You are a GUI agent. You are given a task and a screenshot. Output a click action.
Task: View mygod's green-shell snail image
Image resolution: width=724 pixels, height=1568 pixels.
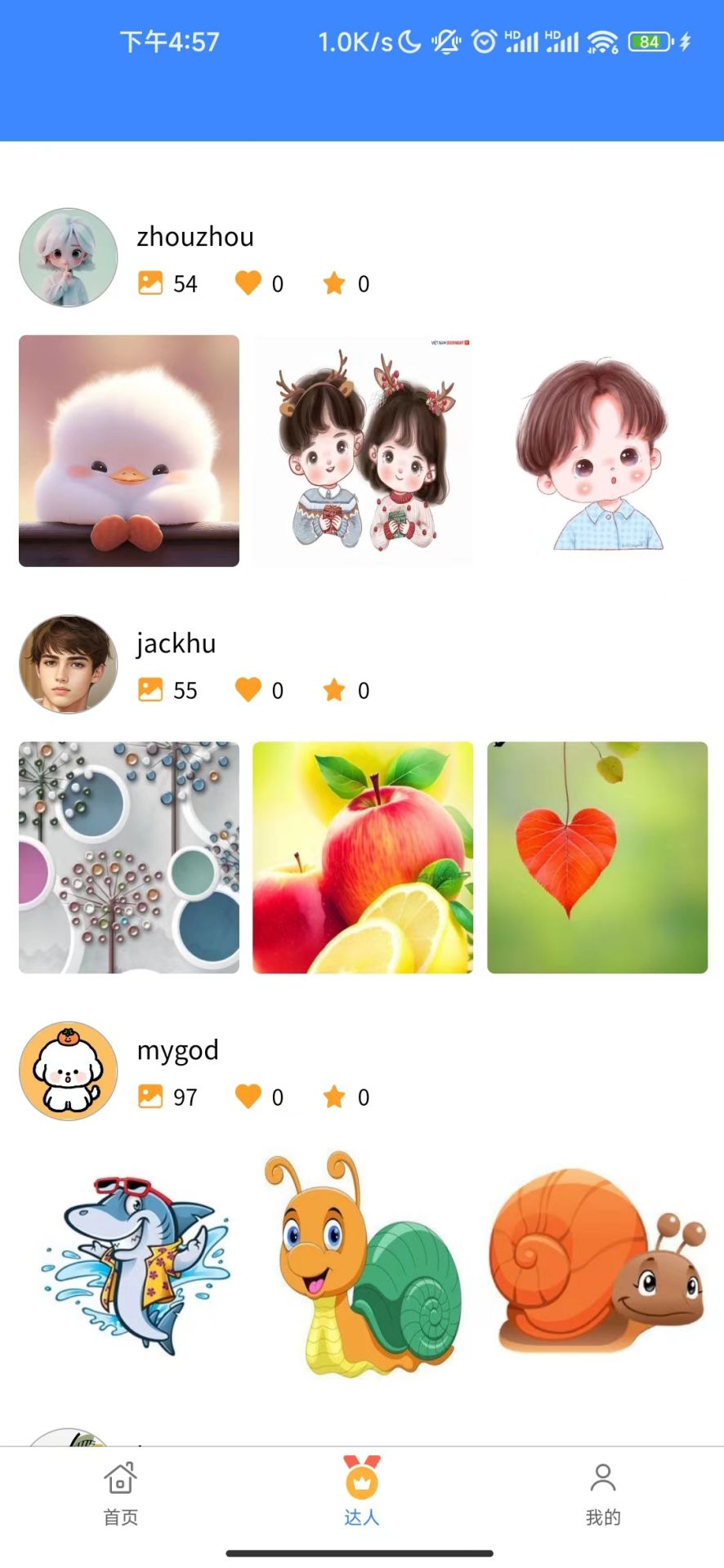click(x=363, y=1264)
